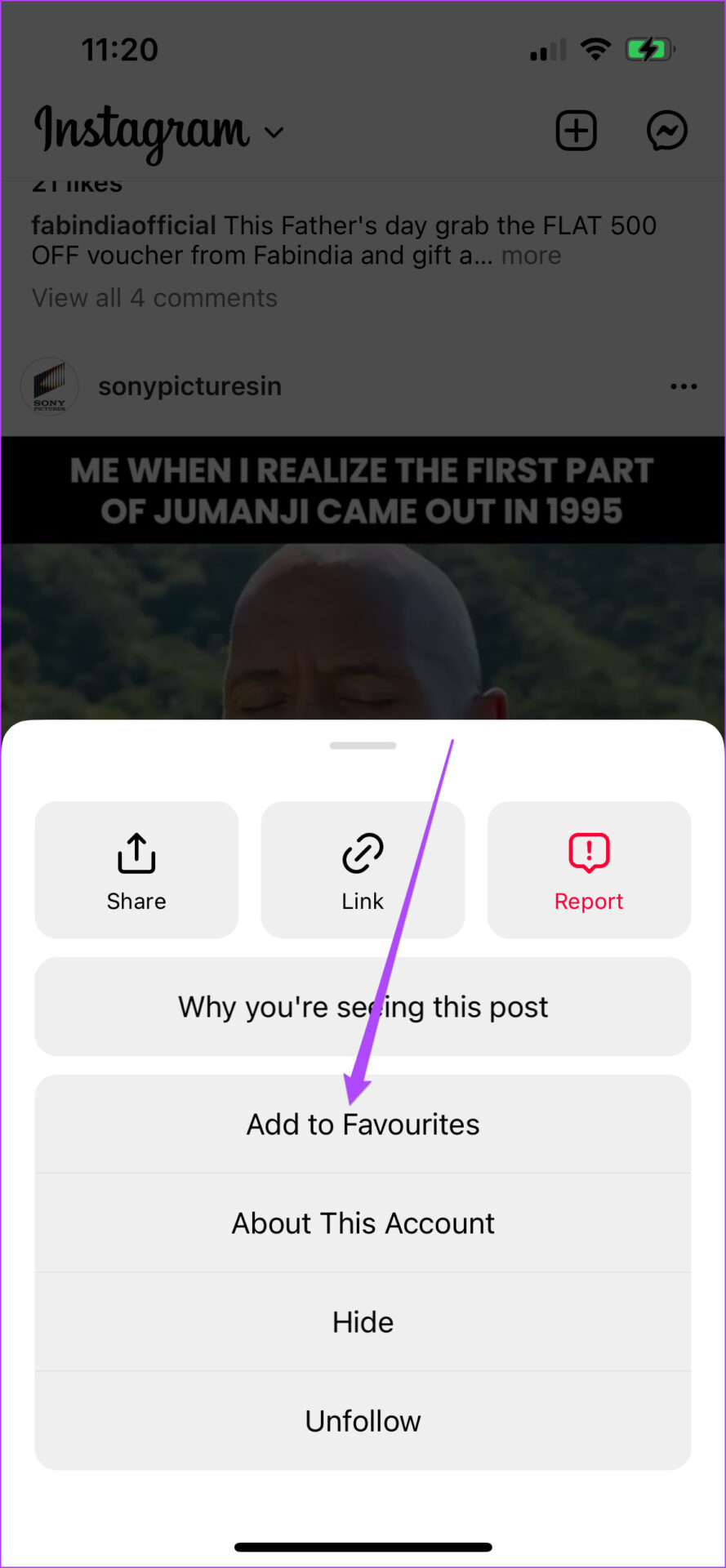
Task: Report this post
Action: click(589, 870)
